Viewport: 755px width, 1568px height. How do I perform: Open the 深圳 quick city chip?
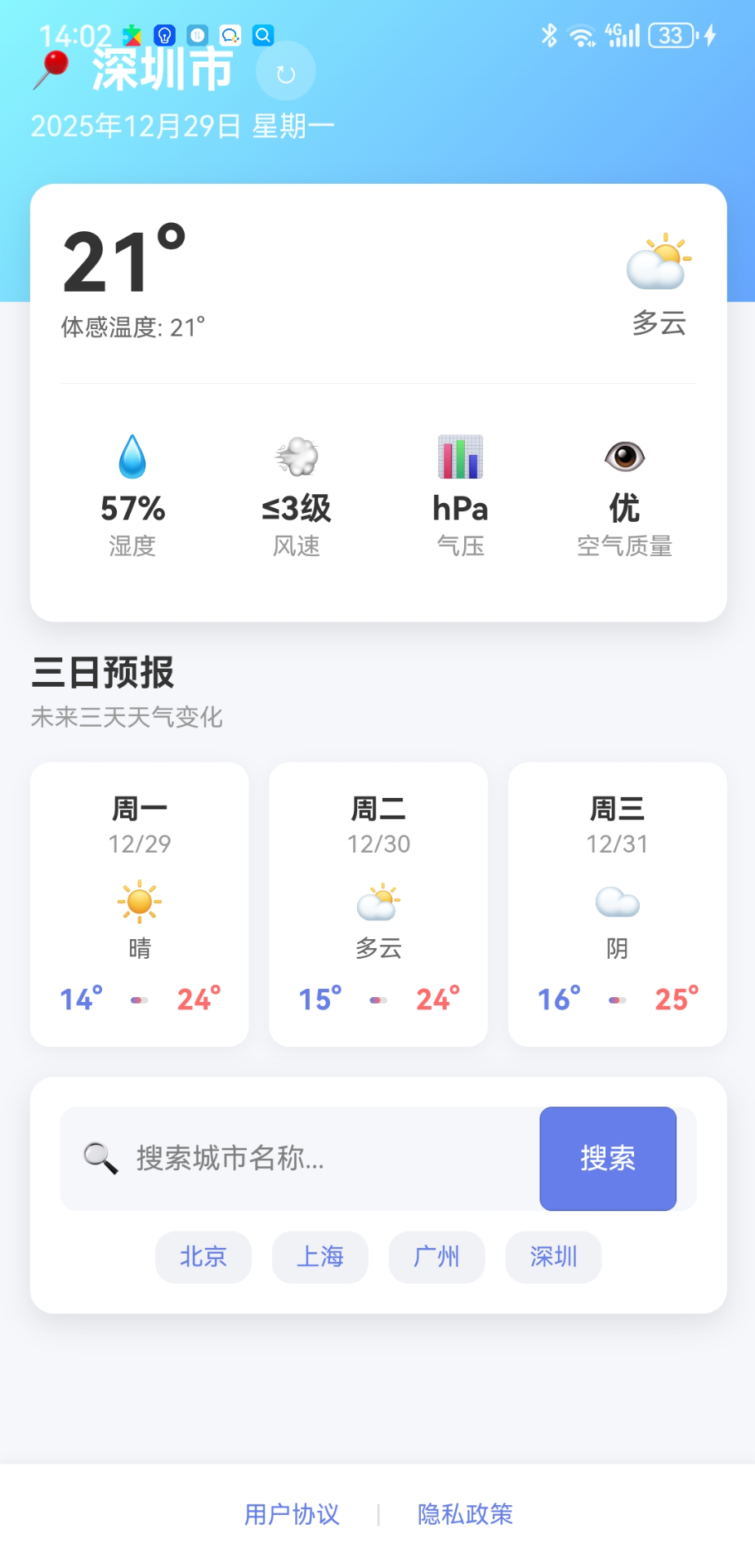tap(553, 1258)
